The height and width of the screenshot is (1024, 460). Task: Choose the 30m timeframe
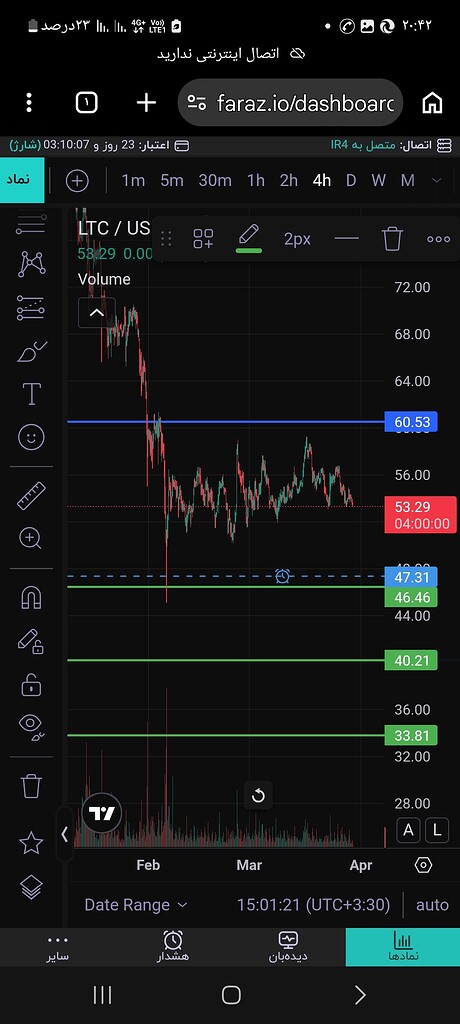click(x=215, y=180)
